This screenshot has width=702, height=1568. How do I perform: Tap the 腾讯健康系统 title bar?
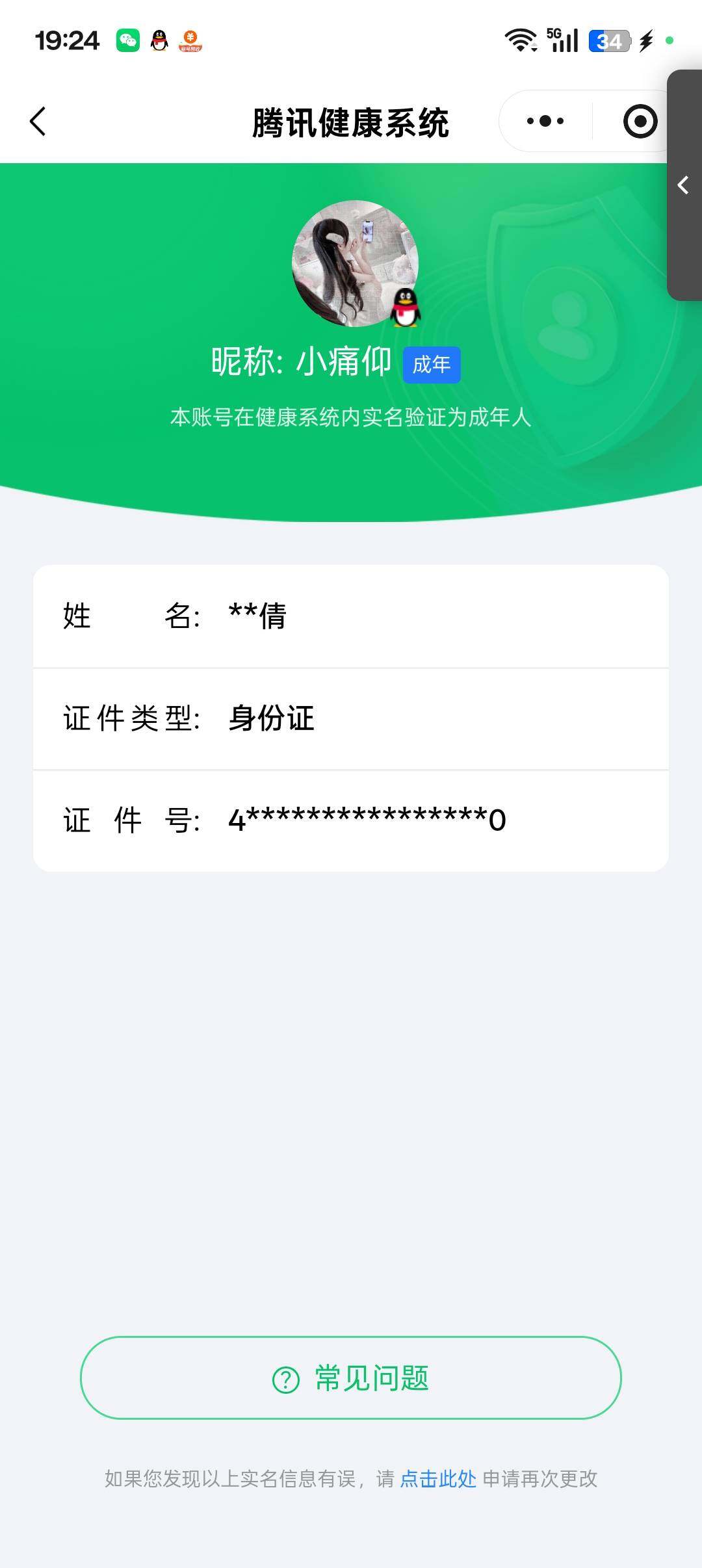pos(351,121)
